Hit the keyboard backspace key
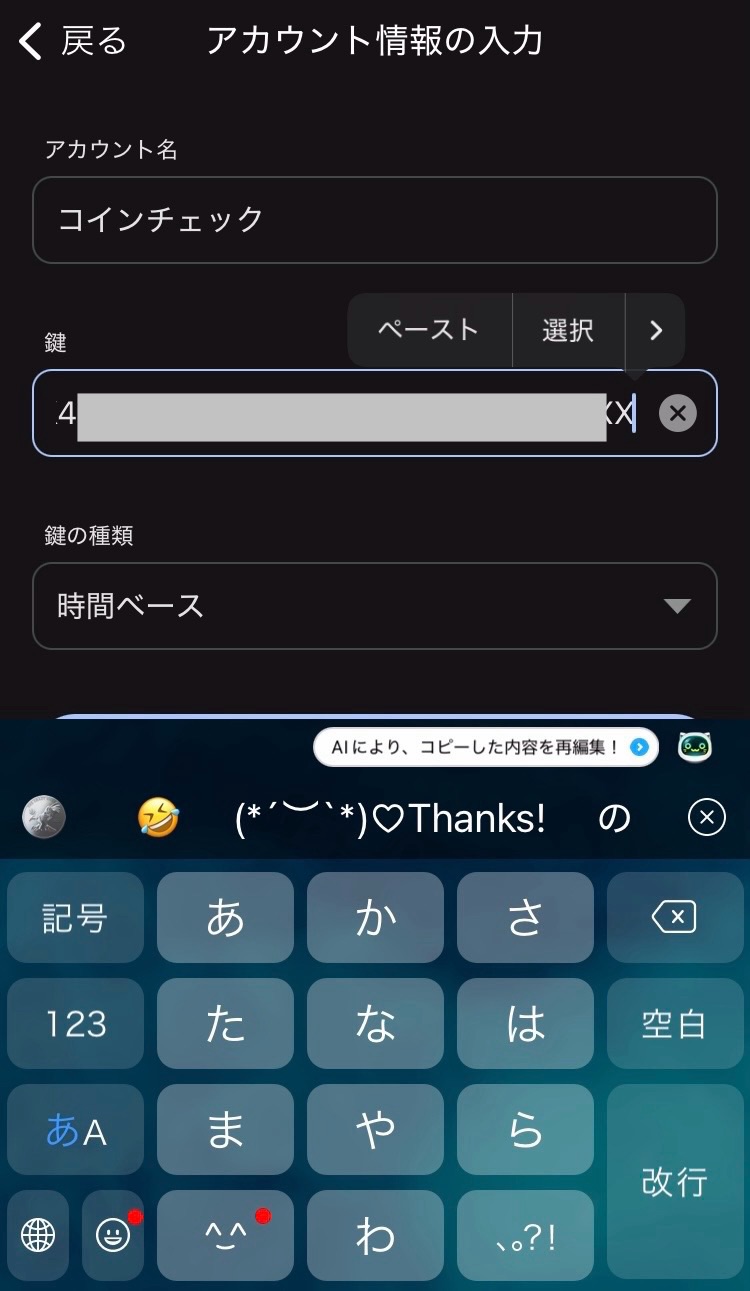This screenshot has height=1291, width=750. click(674, 918)
